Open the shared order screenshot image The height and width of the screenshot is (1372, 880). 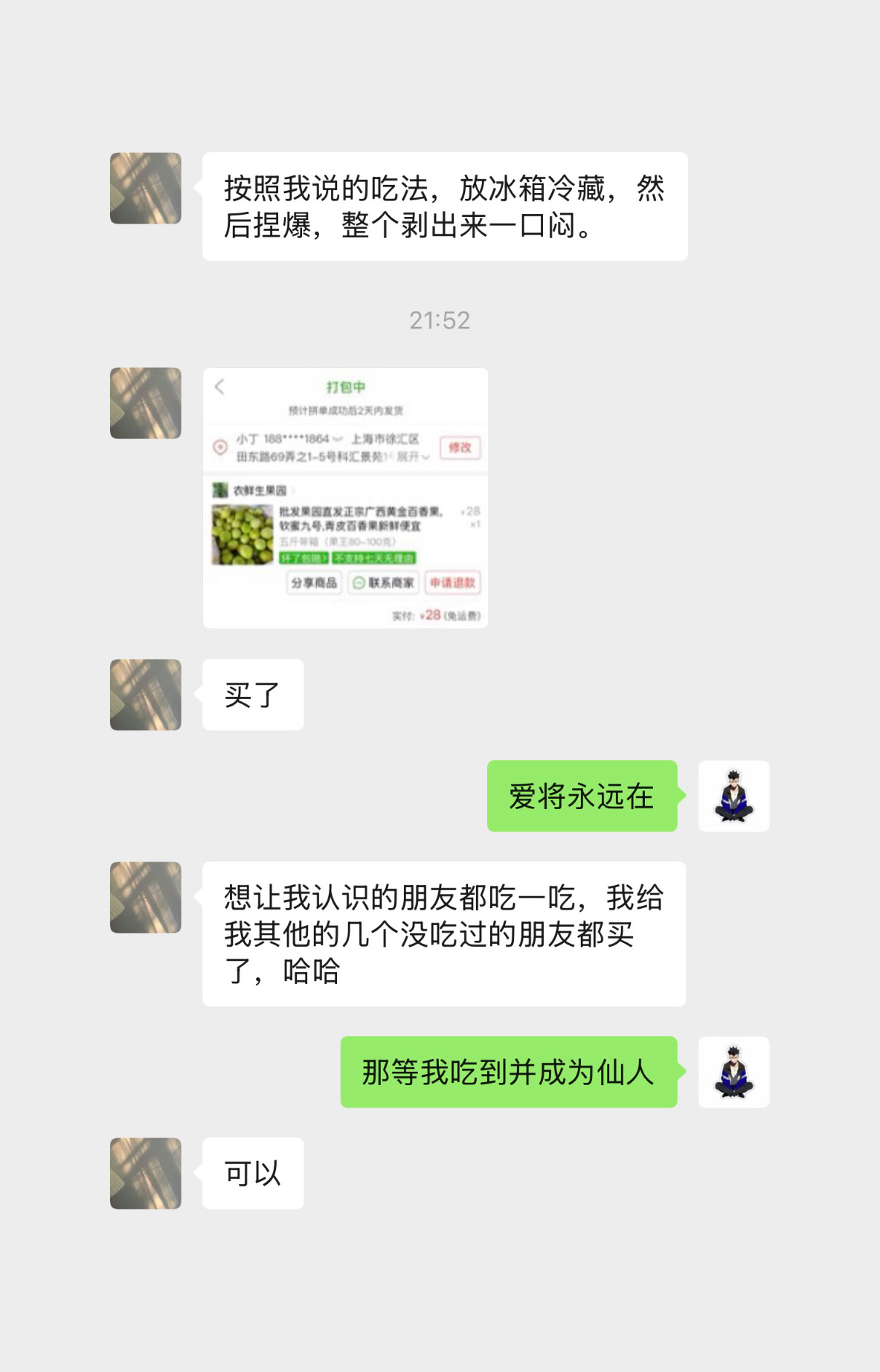345,498
